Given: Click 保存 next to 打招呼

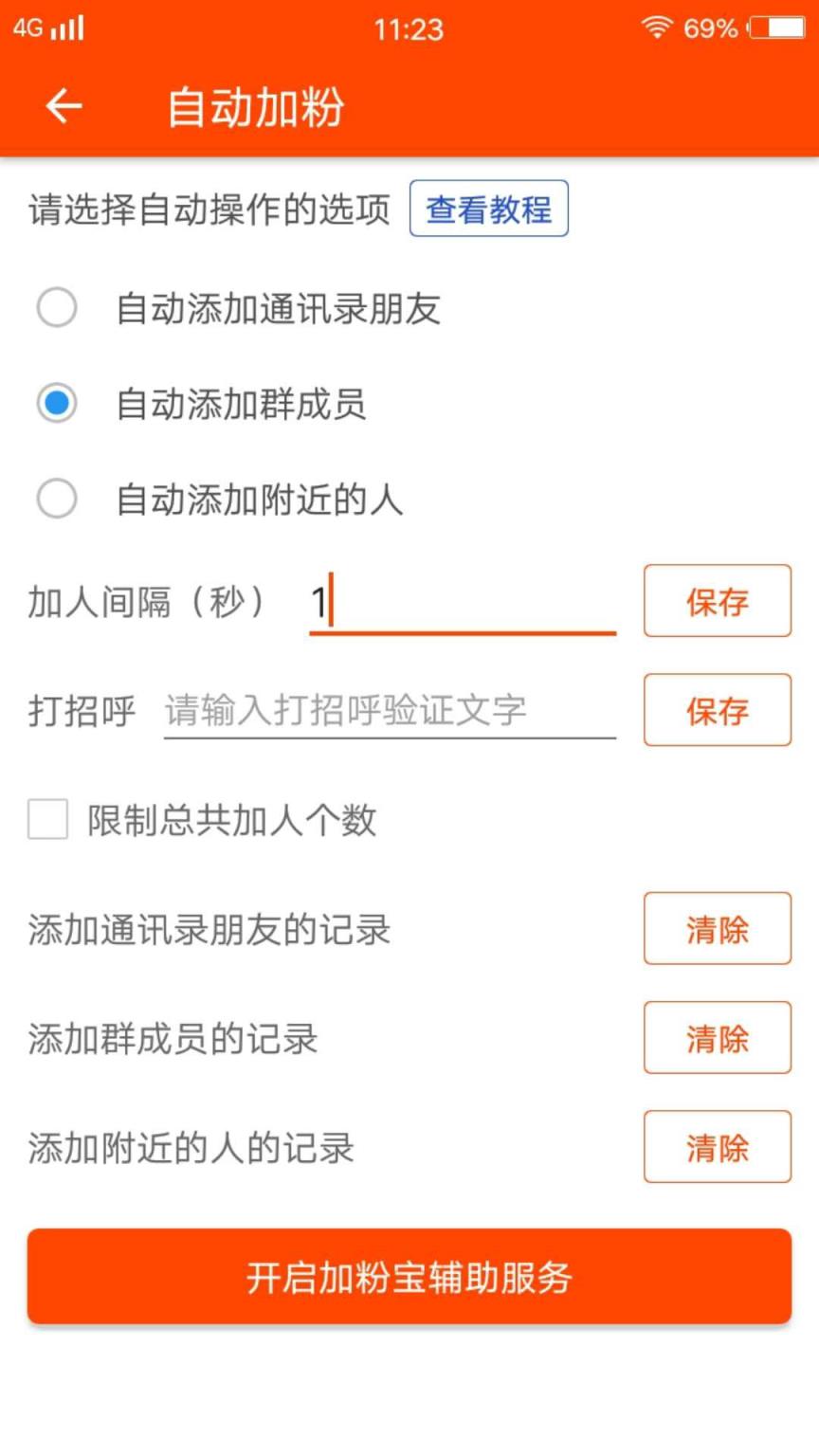Looking at the screenshot, I should pyautogui.click(x=718, y=710).
